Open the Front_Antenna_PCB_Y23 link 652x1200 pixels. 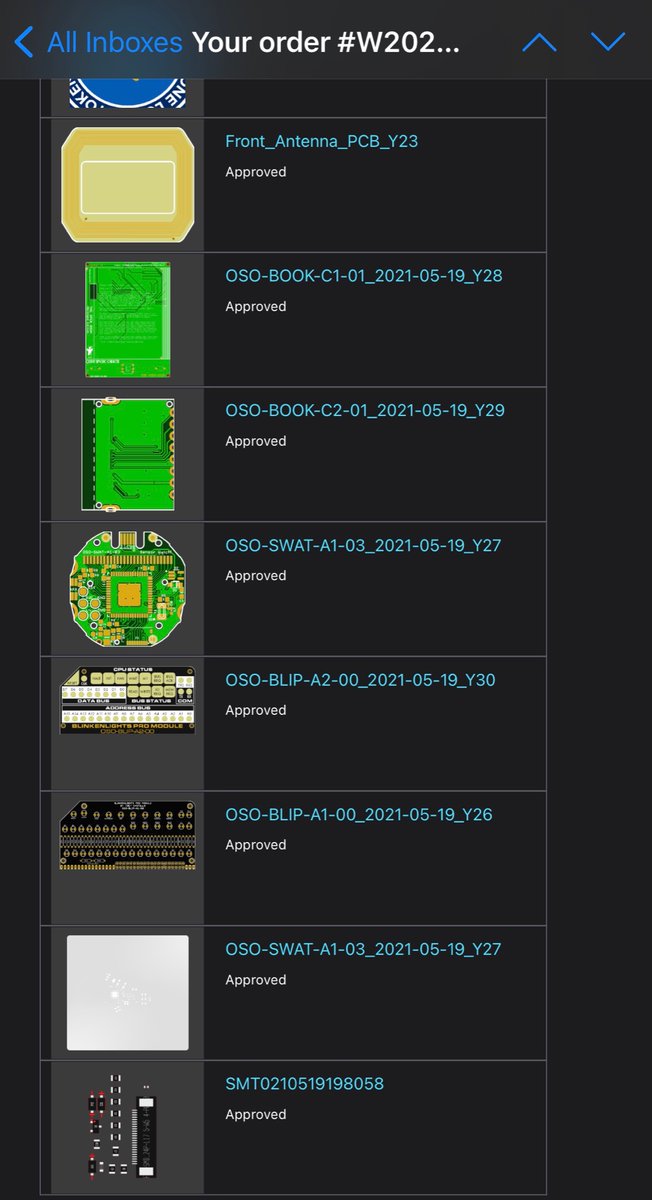pyautogui.click(x=321, y=141)
